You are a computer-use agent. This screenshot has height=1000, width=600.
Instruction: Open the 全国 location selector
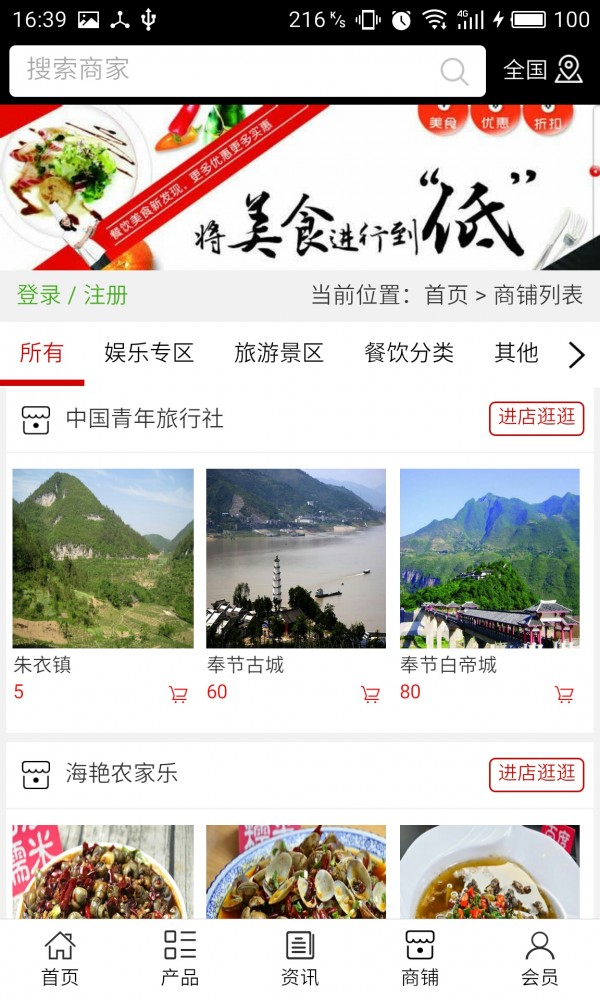click(542, 70)
